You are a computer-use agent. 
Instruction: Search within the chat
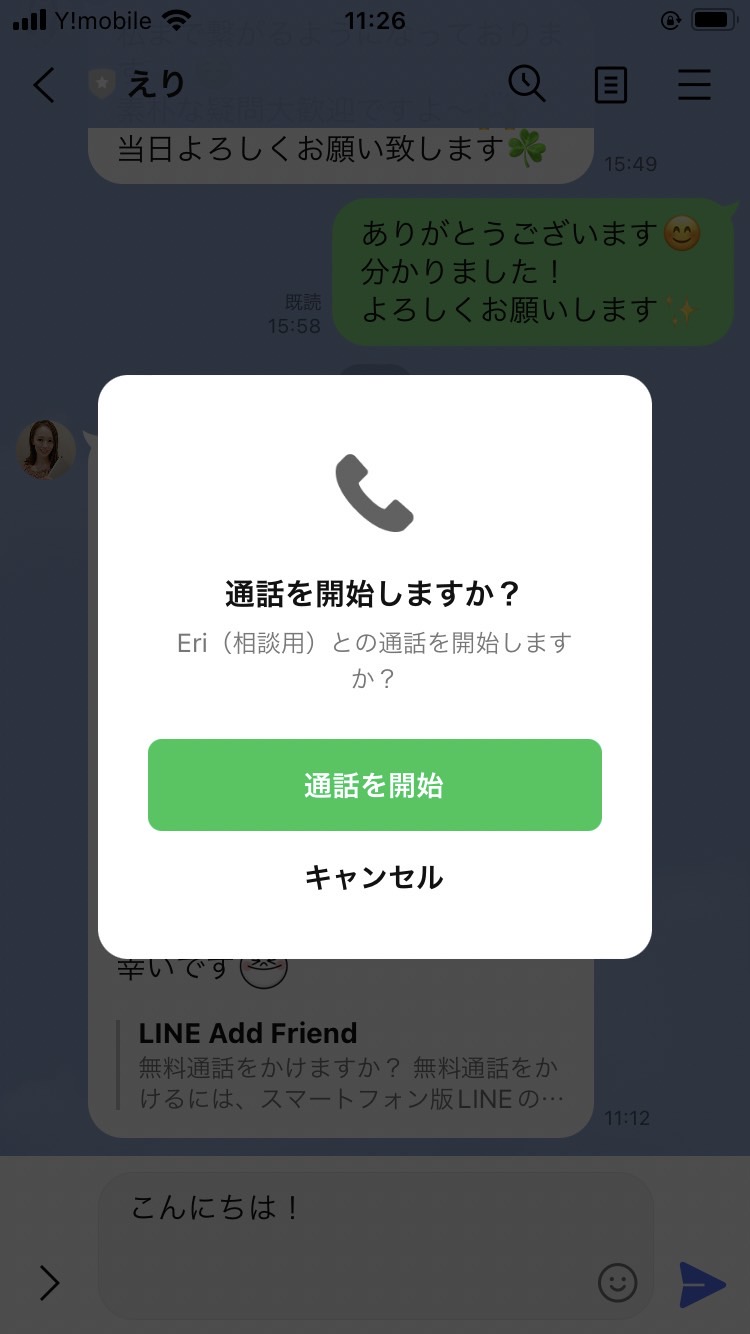527,85
